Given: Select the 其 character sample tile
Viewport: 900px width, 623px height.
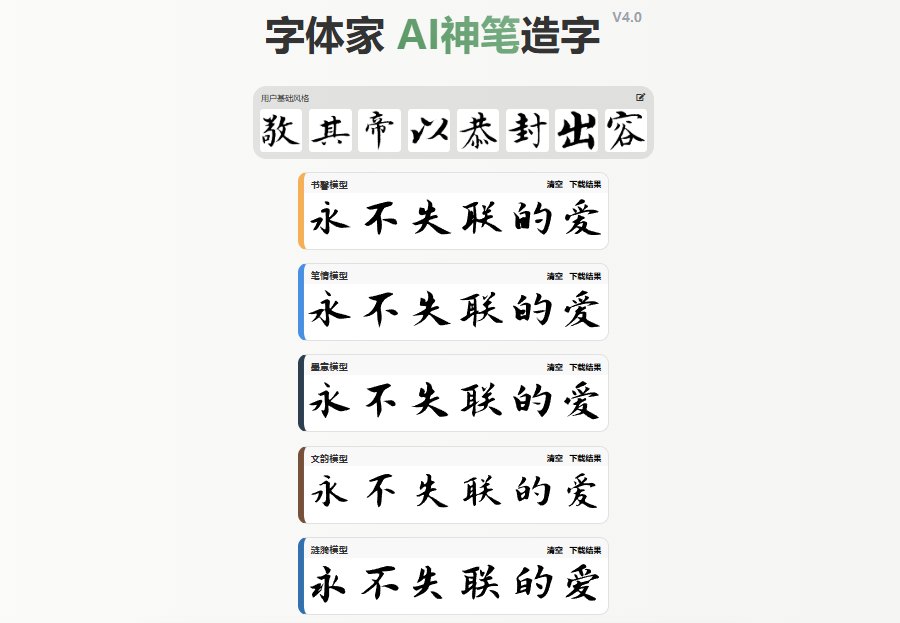Looking at the screenshot, I should coord(330,131).
